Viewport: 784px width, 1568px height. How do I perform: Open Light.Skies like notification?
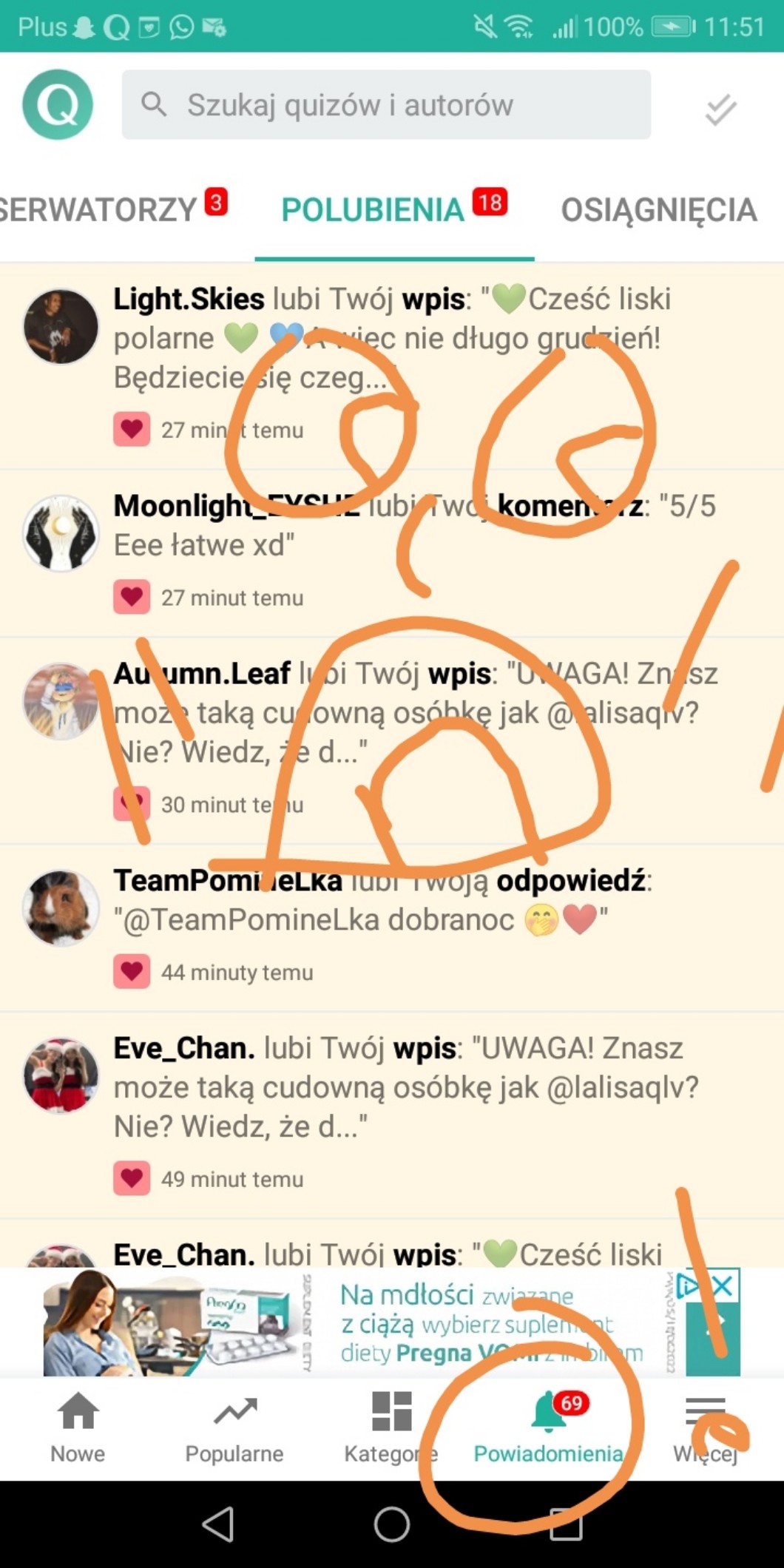click(x=392, y=366)
